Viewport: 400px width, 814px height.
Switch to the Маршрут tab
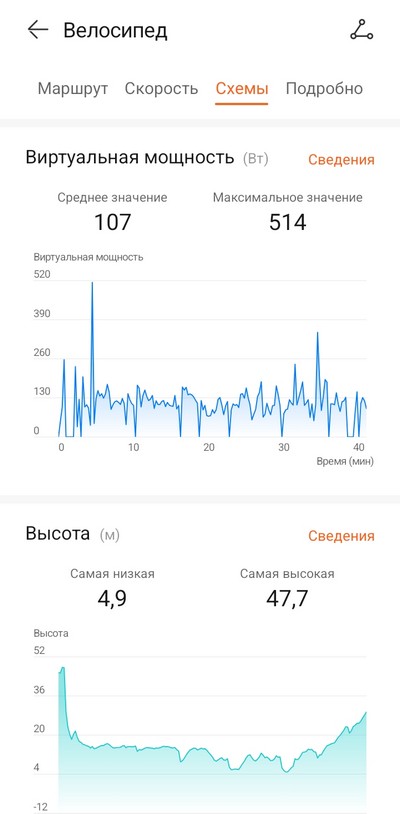[73, 88]
